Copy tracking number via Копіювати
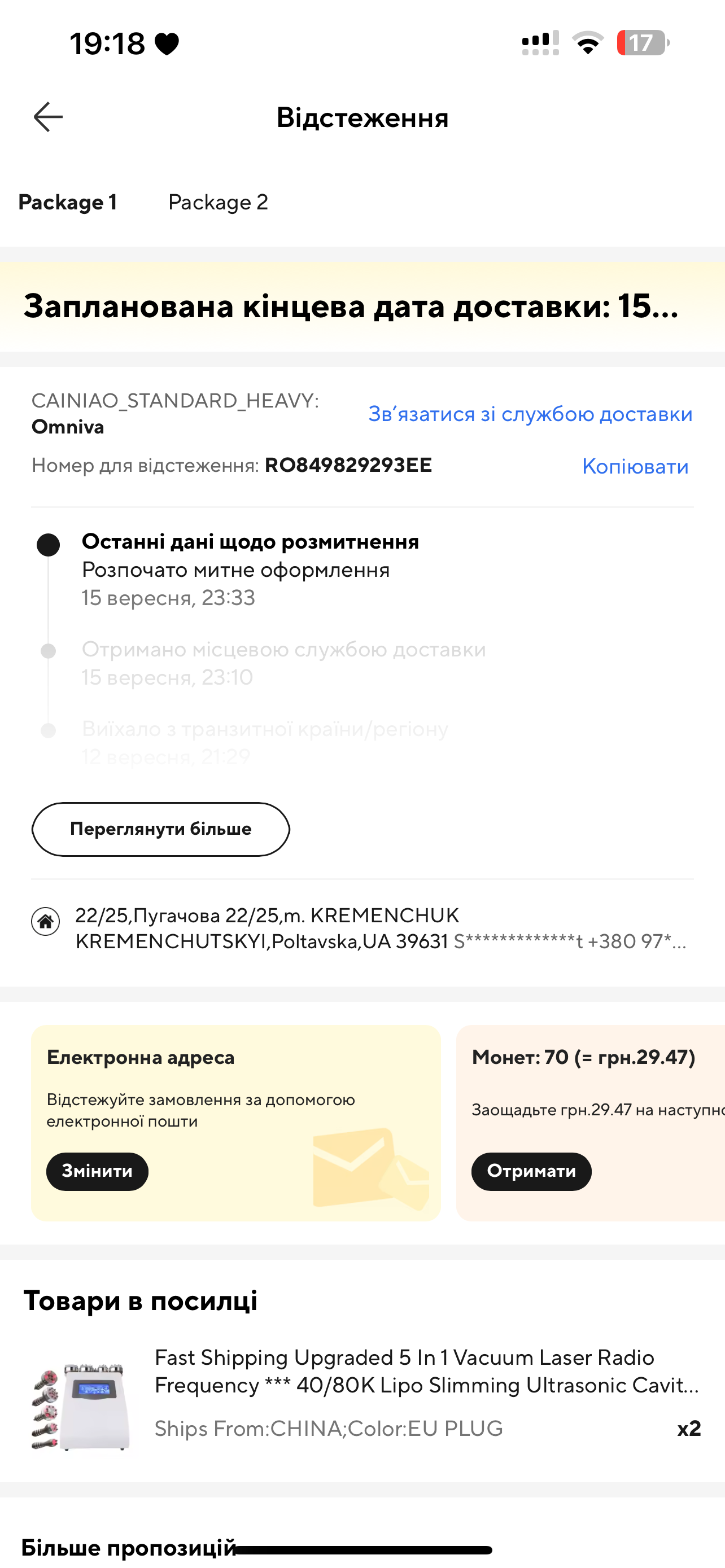This screenshot has height=1568, width=725. pyautogui.click(x=634, y=466)
